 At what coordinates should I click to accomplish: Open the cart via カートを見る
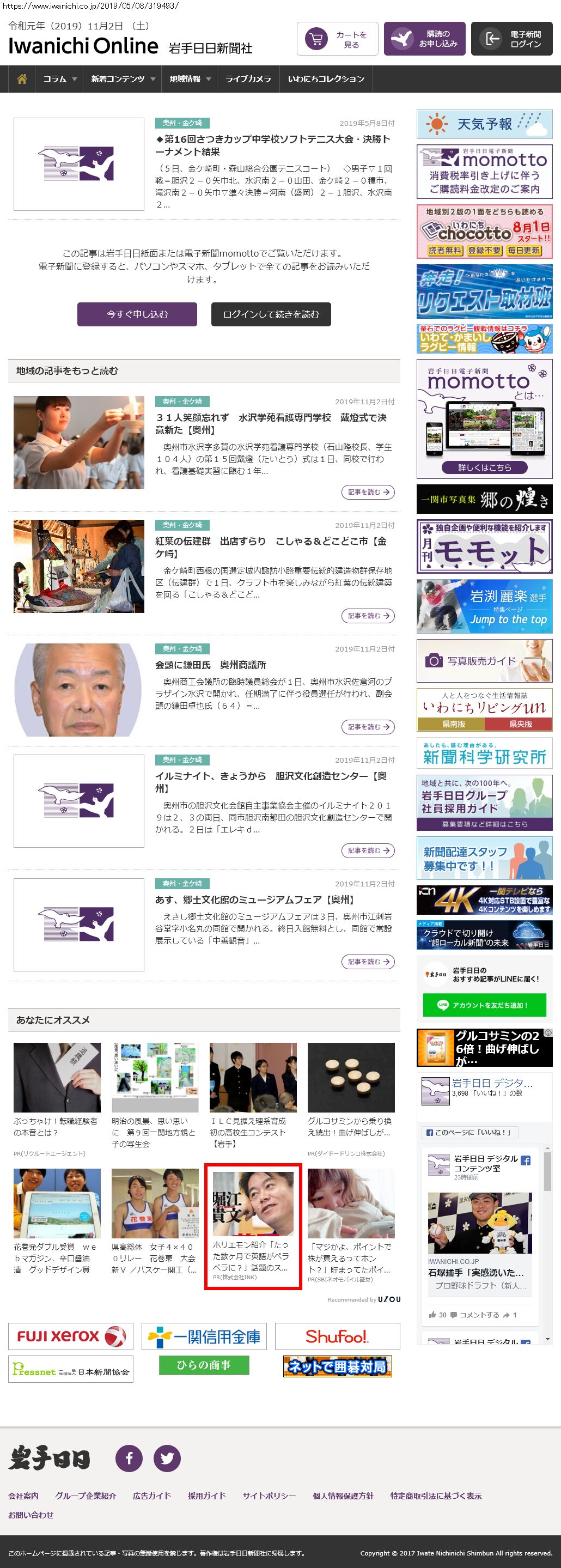point(337,39)
